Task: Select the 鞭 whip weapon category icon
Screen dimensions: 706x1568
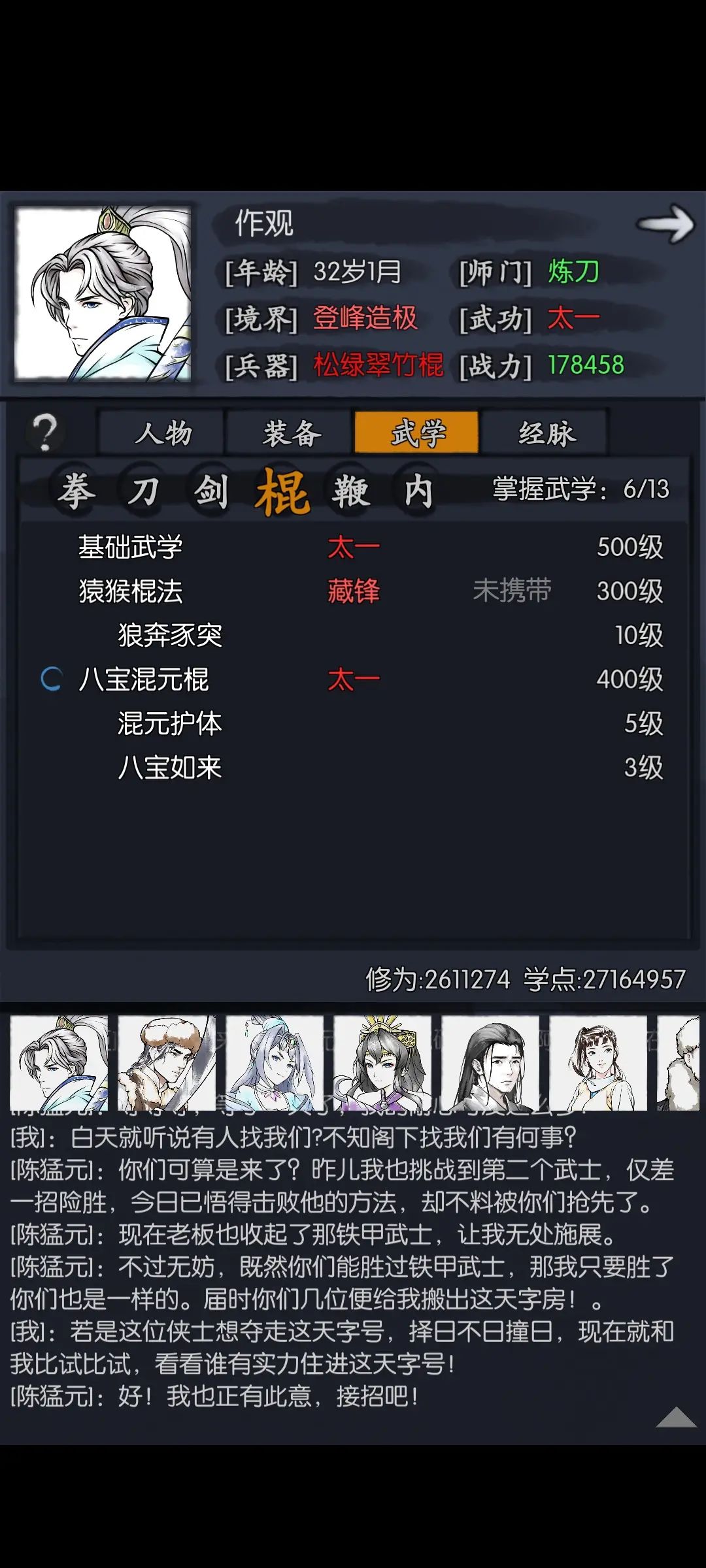Action: tap(353, 490)
